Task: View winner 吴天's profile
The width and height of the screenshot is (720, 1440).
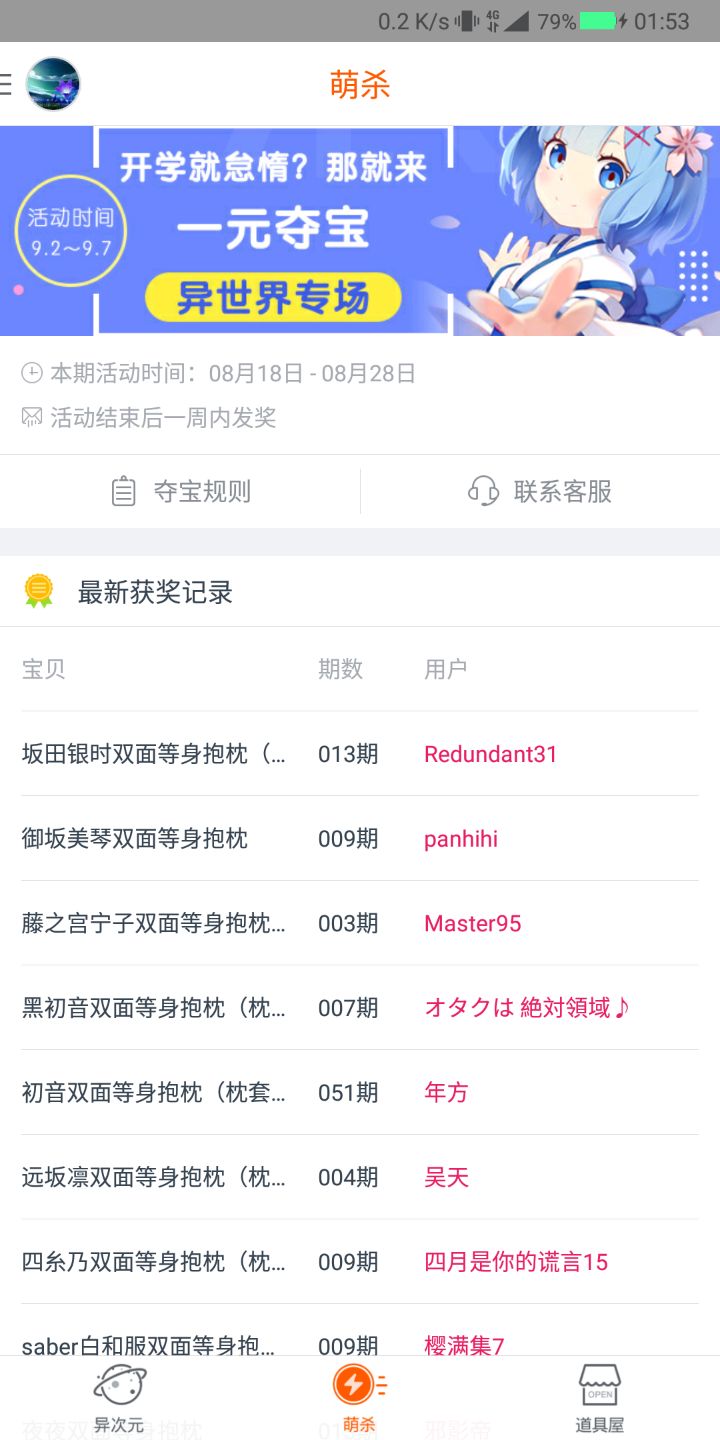Action: click(x=446, y=1177)
